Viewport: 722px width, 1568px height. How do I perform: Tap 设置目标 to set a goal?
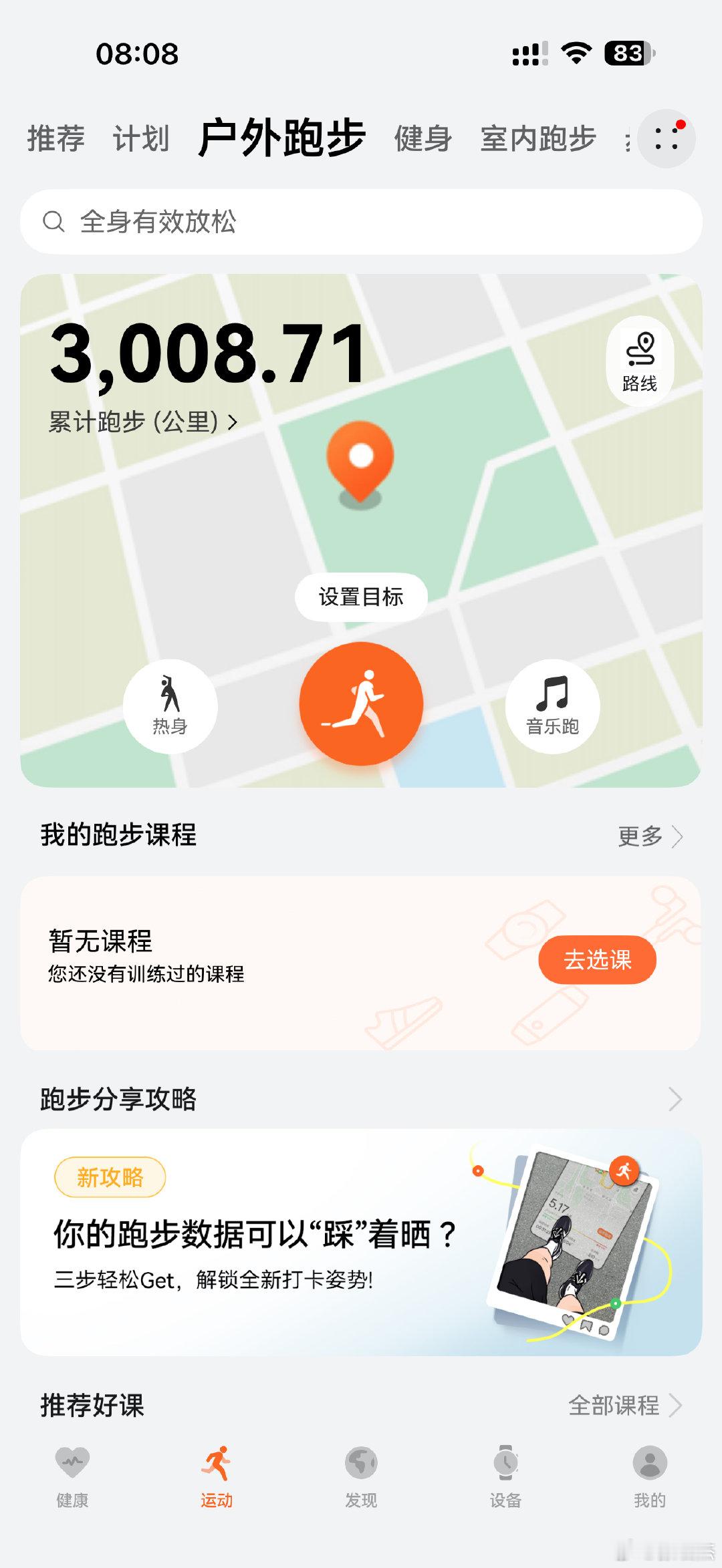tap(361, 596)
